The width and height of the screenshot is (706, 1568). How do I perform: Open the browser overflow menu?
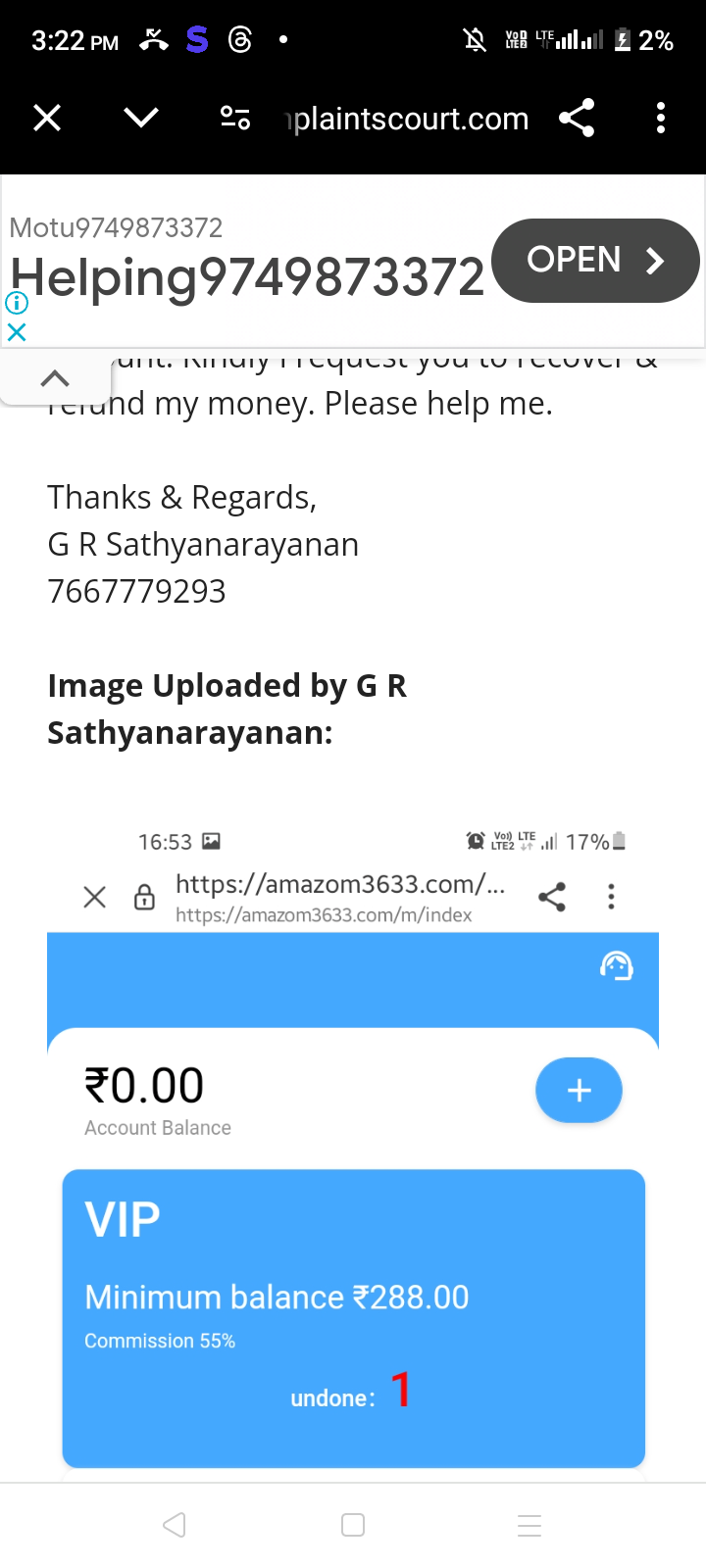(661, 119)
